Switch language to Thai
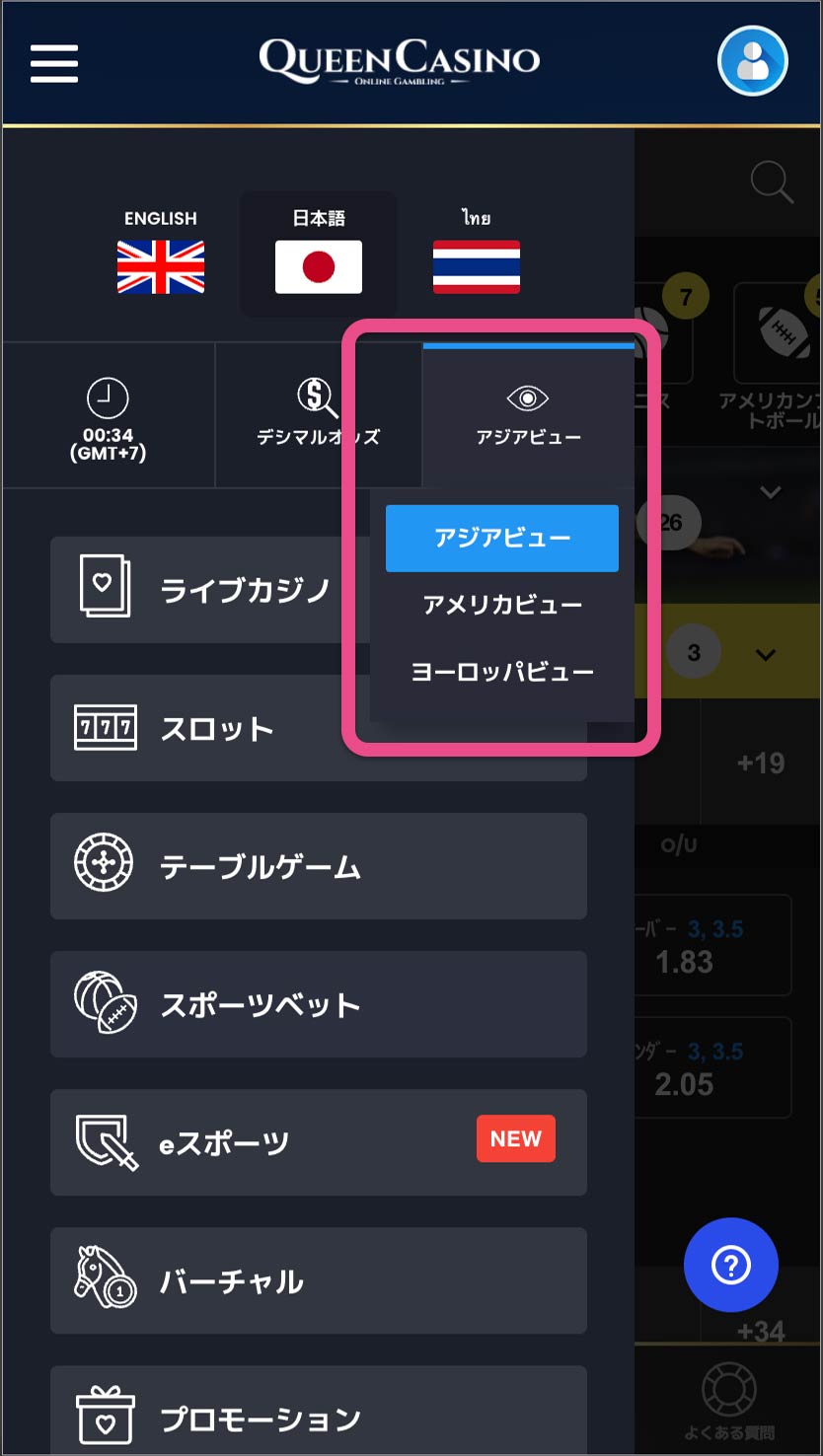The image size is (823, 1456). (x=476, y=253)
